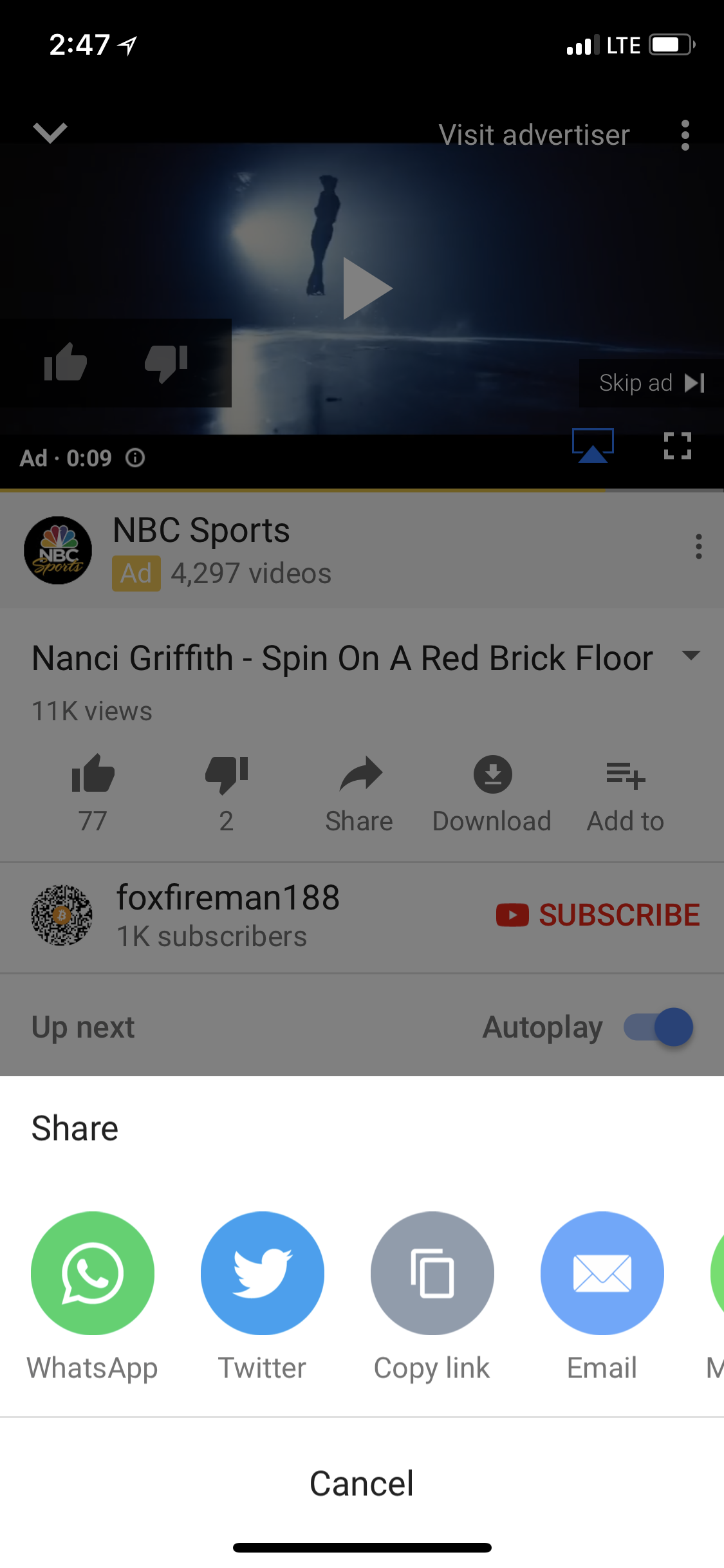Cast video with AirPlay
The width and height of the screenshot is (724, 1568).
click(x=593, y=445)
